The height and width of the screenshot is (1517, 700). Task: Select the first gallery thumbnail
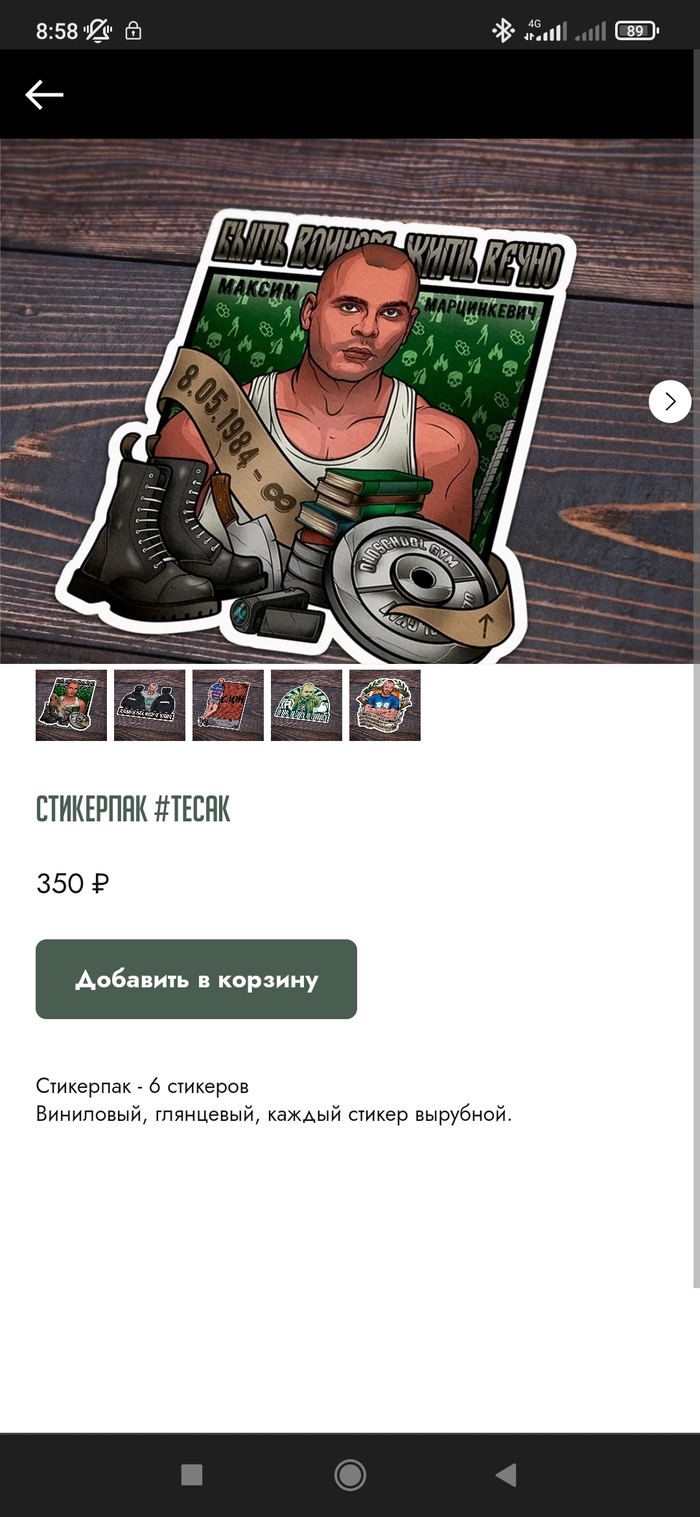71,705
